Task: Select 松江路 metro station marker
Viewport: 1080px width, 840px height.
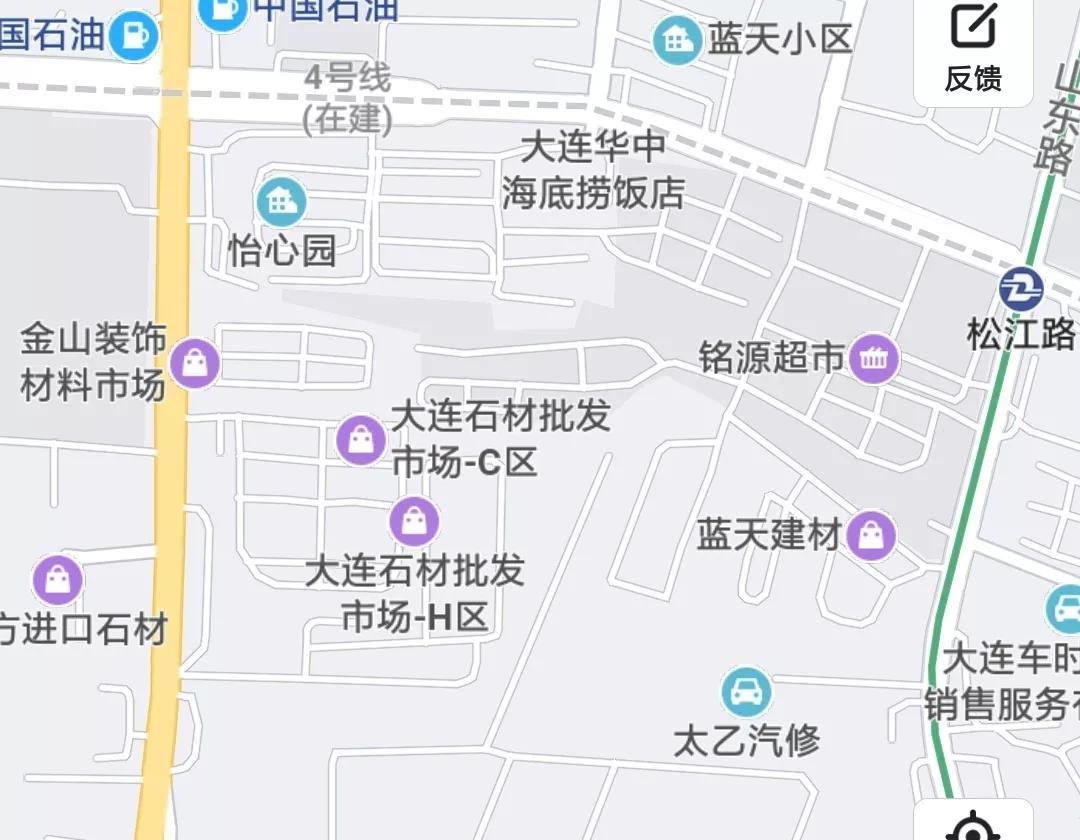Action: pos(1021,290)
